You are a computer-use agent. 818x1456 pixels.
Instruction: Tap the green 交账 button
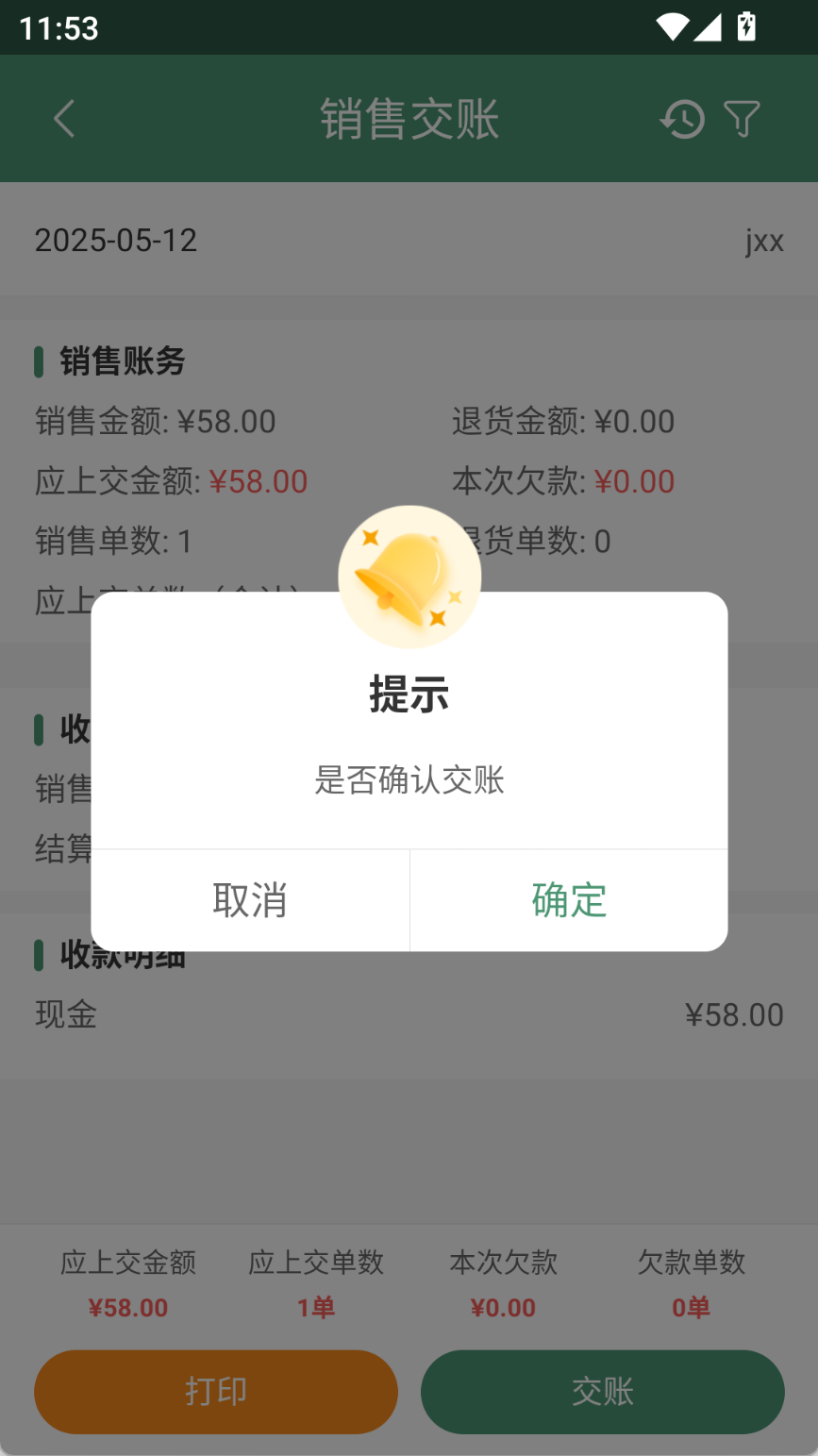click(603, 1392)
